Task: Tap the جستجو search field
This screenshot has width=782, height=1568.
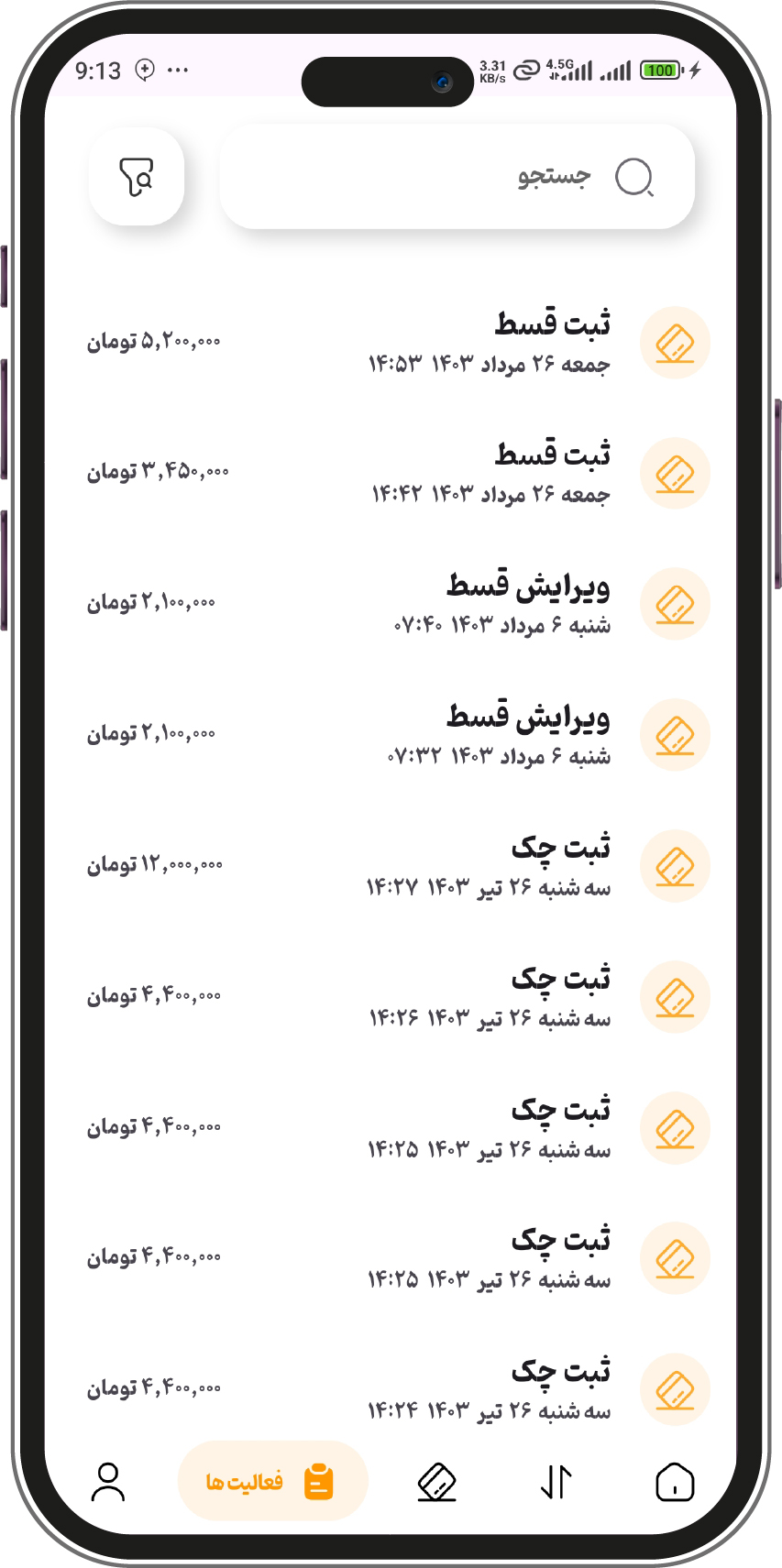Action: (458, 176)
